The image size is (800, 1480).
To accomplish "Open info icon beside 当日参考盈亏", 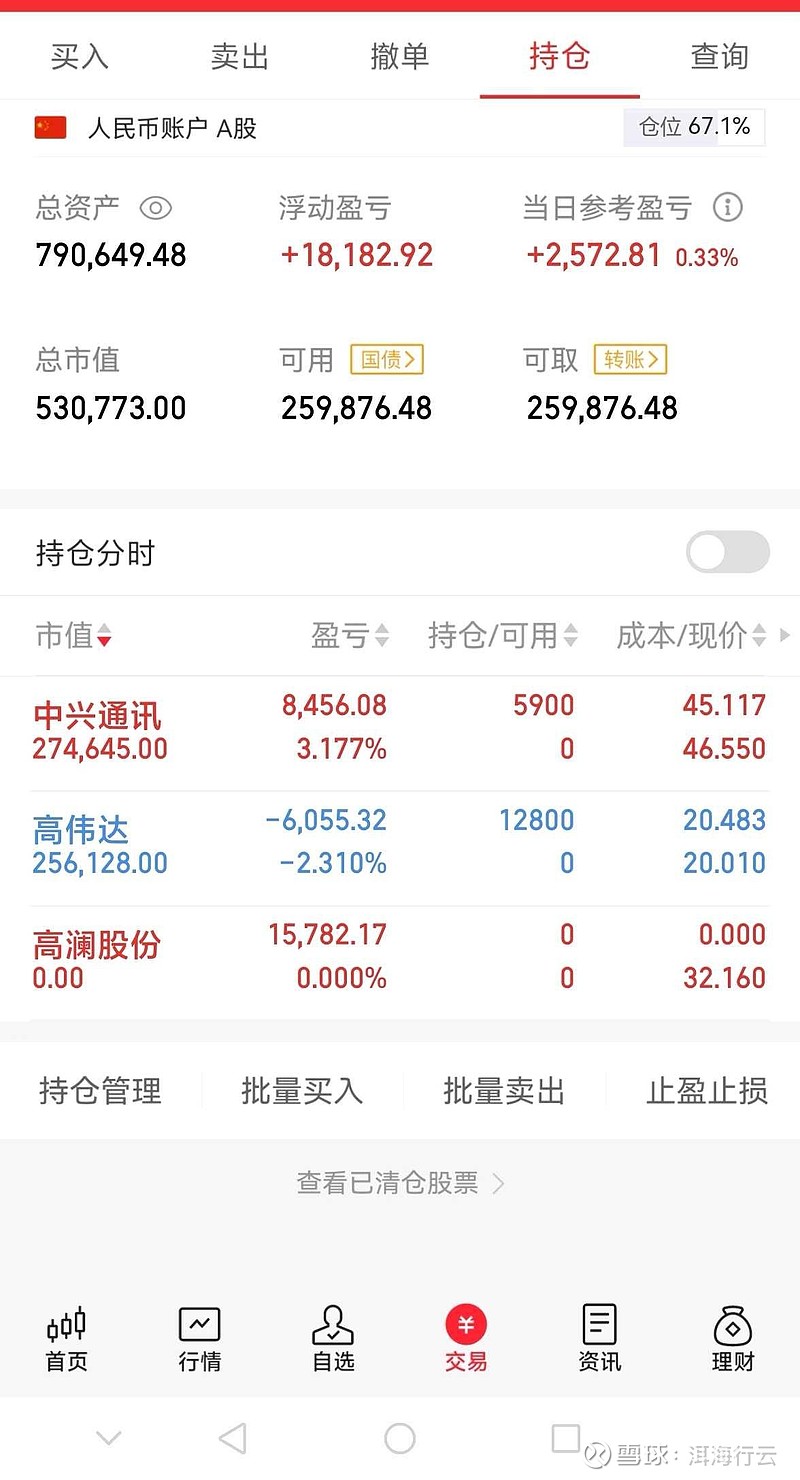I will [x=728, y=207].
